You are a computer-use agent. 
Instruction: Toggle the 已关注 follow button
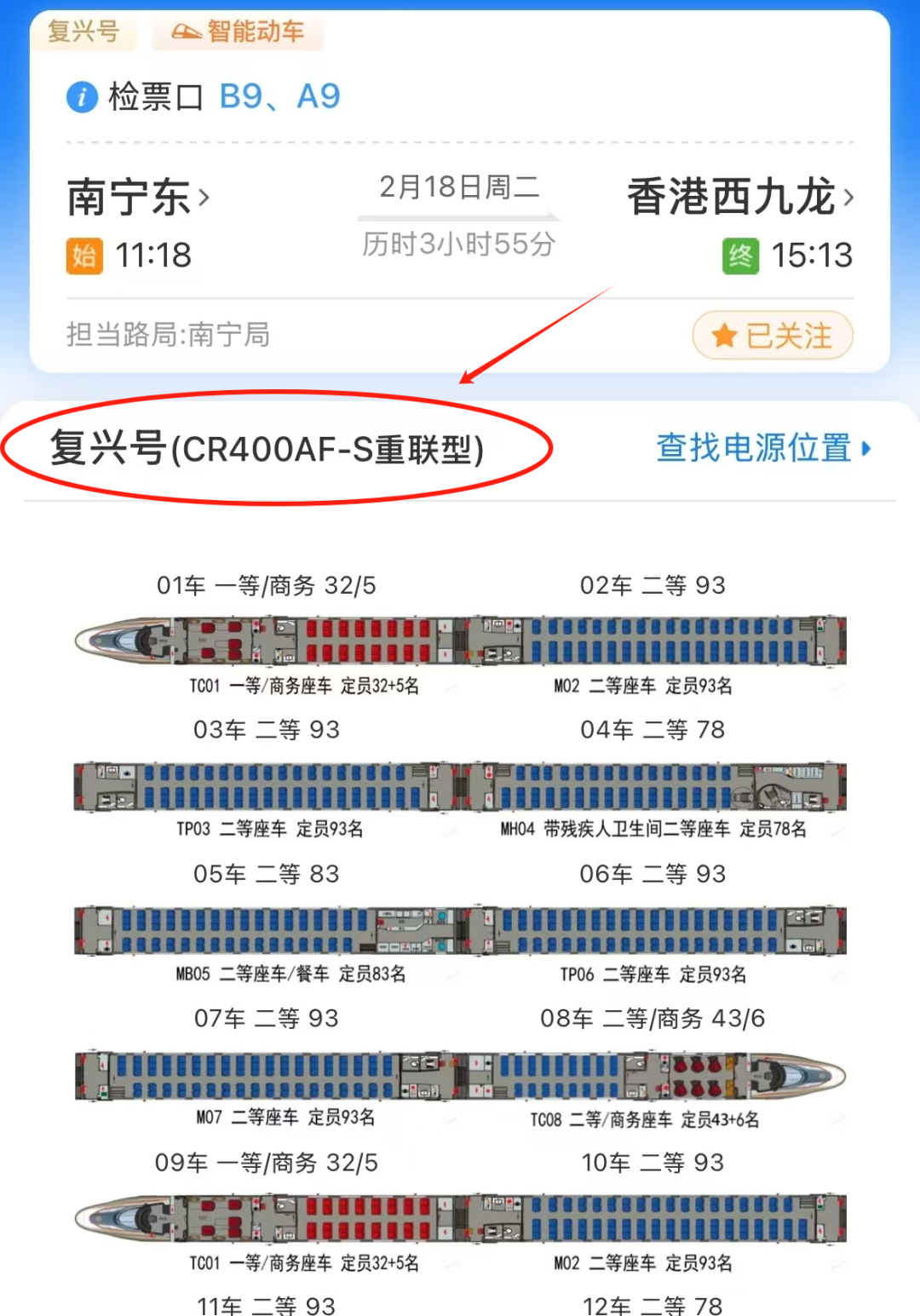coord(773,336)
